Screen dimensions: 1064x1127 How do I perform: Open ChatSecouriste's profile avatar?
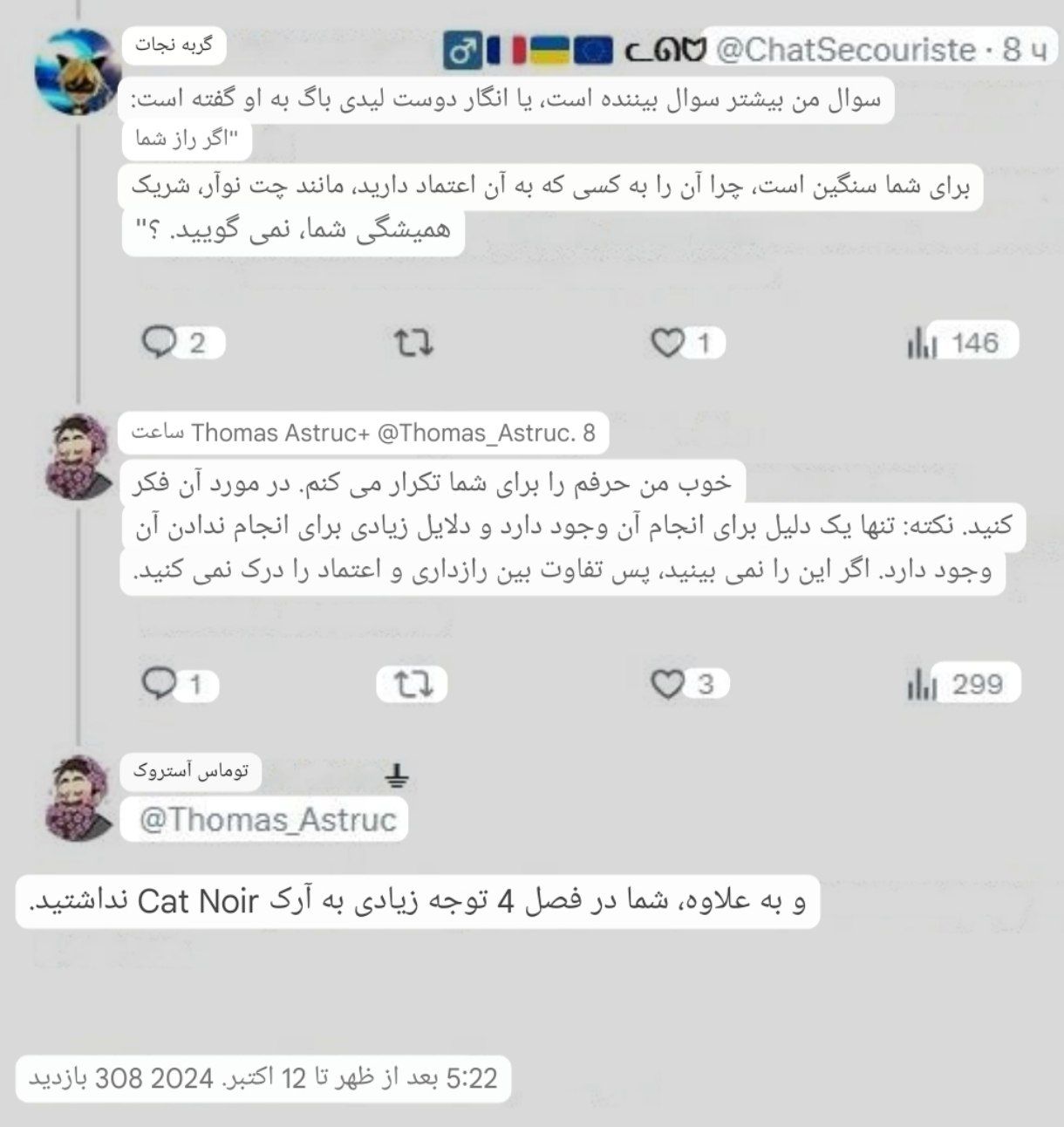point(76,72)
